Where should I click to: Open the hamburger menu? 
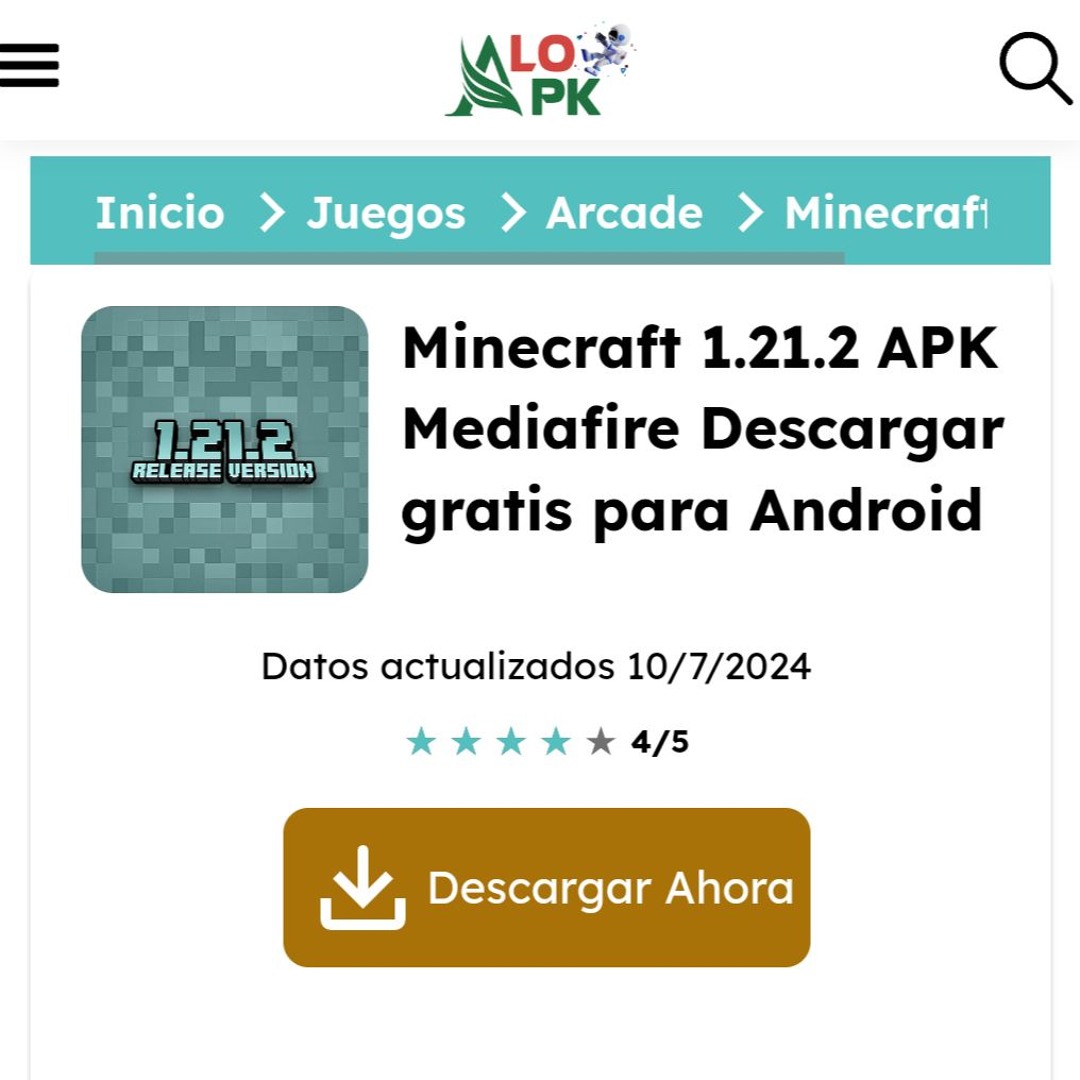coord(30,66)
